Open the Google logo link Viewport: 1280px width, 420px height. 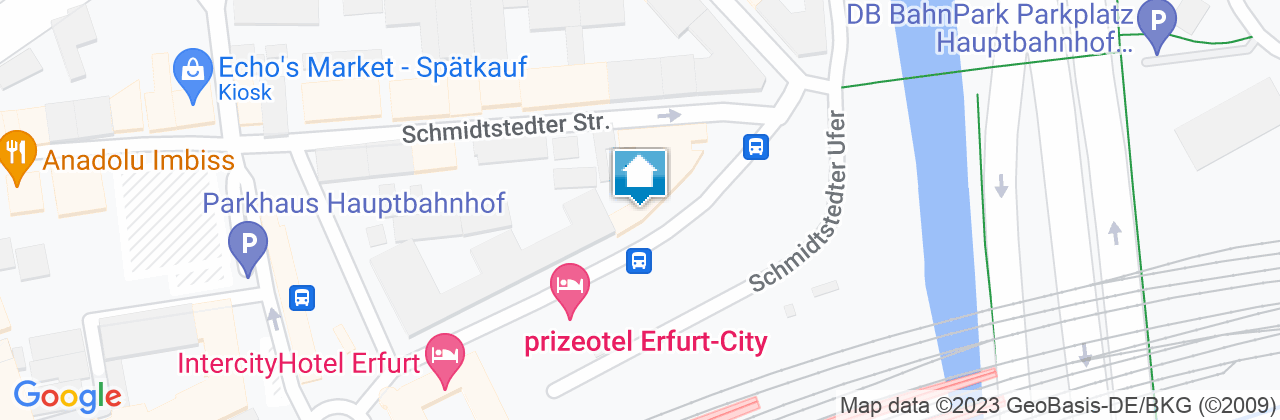pyautogui.click(x=67, y=394)
